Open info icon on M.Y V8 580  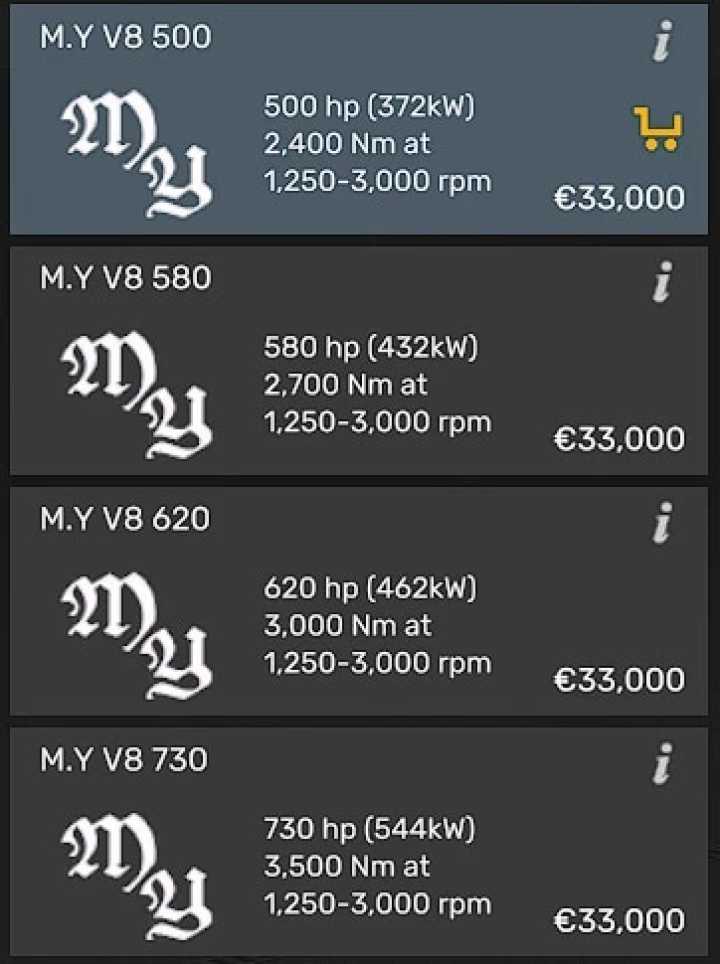click(661, 285)
